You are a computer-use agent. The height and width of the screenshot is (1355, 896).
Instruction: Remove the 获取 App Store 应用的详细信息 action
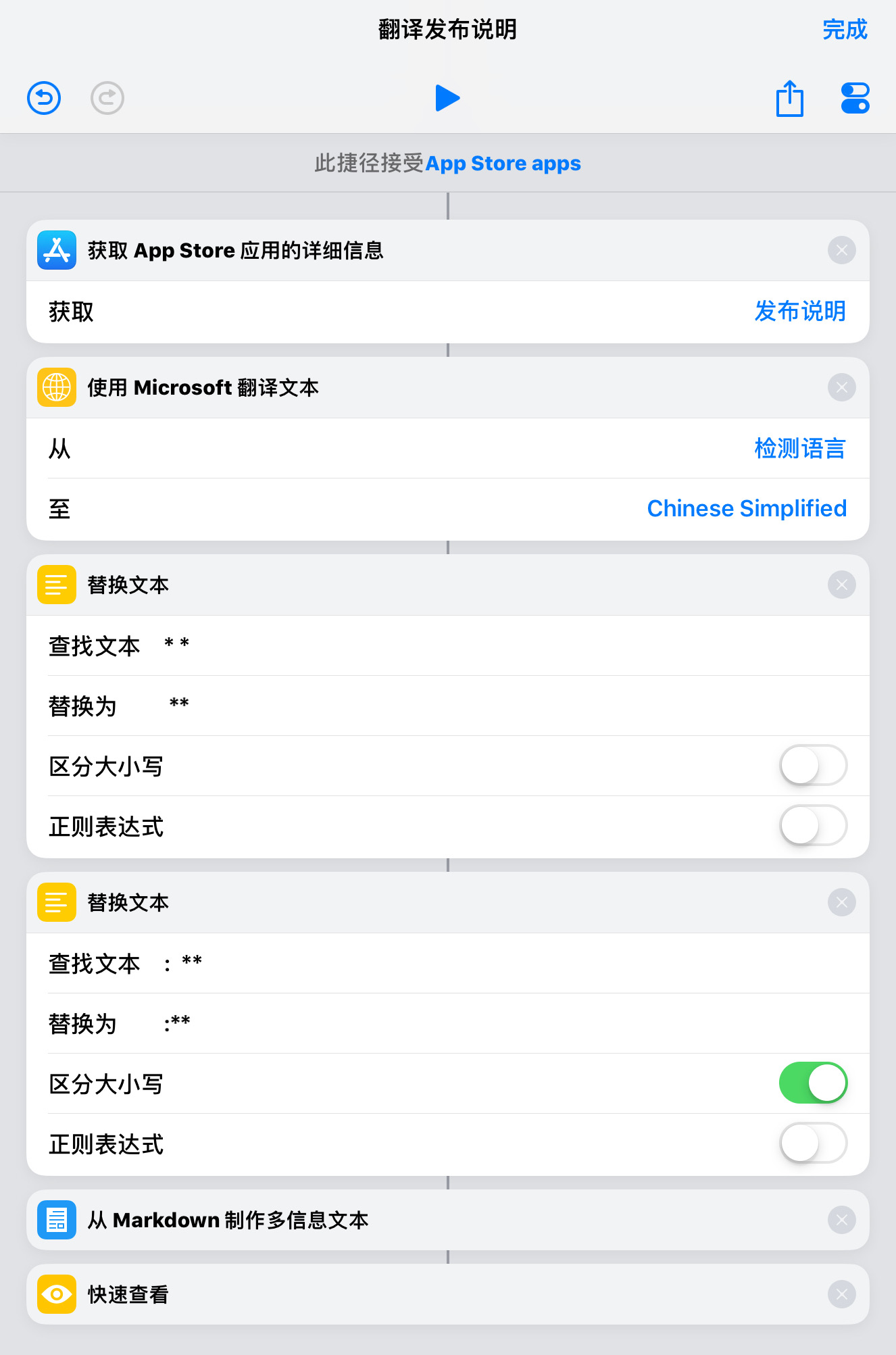click(x=841, y=251)
